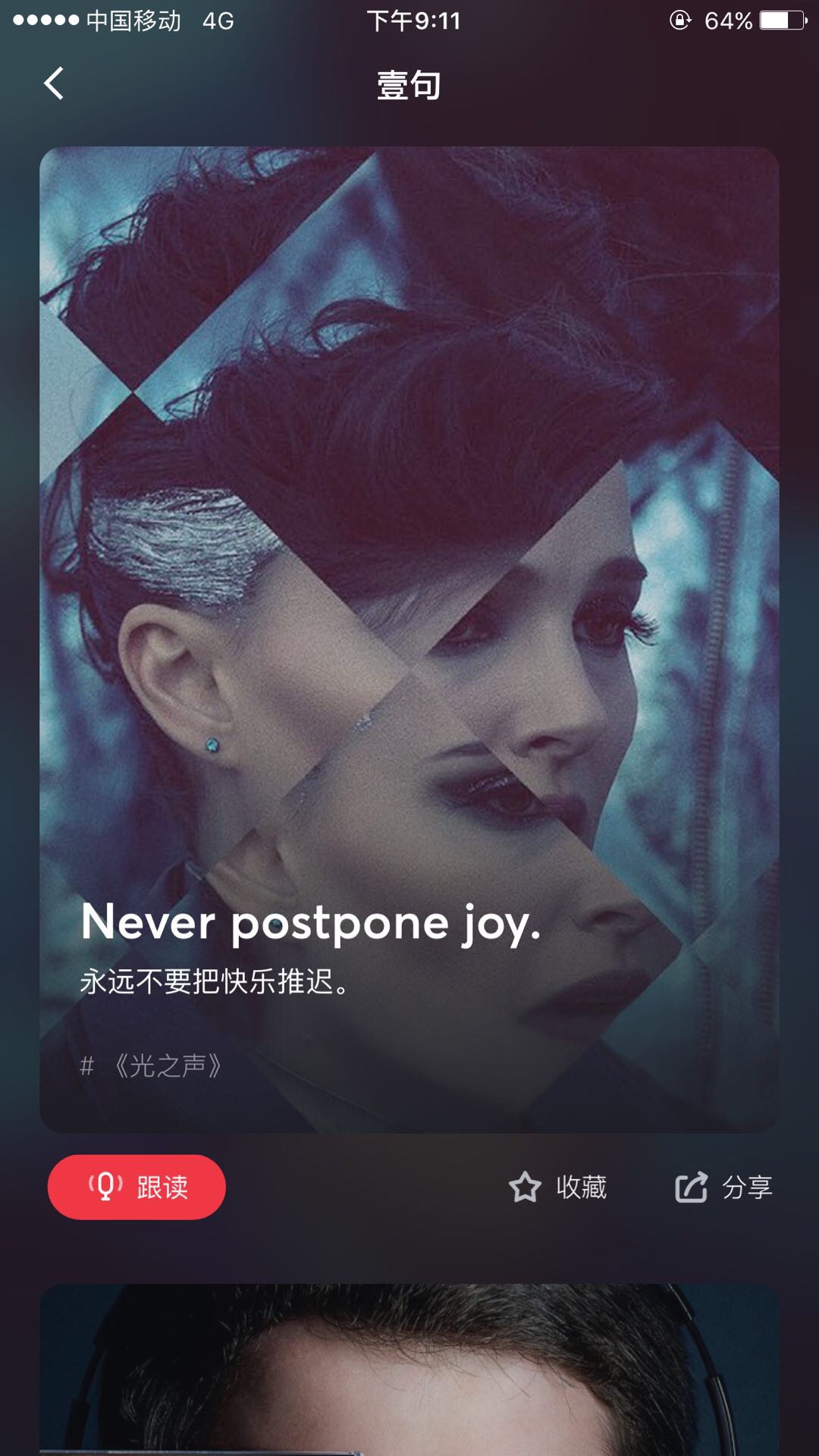This screenshot has height=1456, width=819.
Task: Tap the red 跟读 read-along button
Action: (136, 1187)
